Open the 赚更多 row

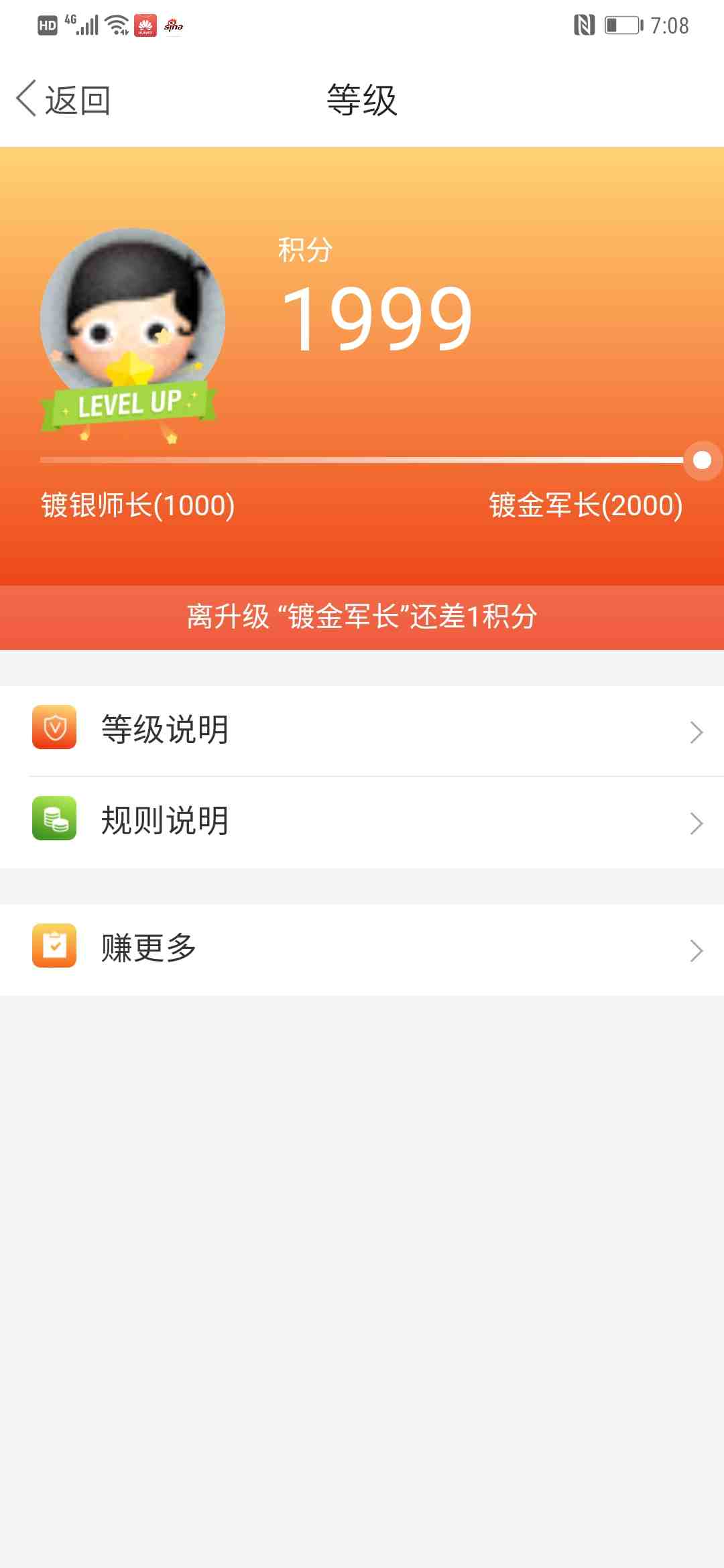[x=362, y=950]
